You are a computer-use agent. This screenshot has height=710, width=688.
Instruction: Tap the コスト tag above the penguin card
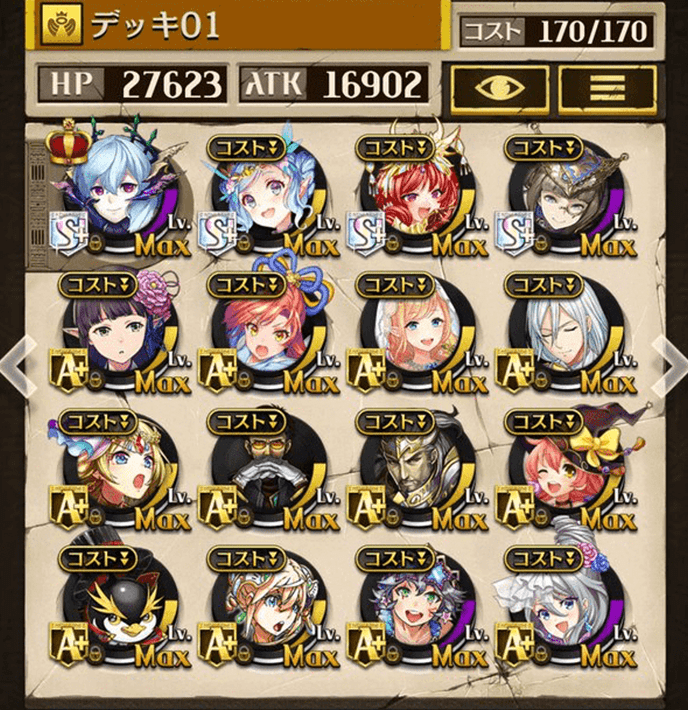click(97, 557)
